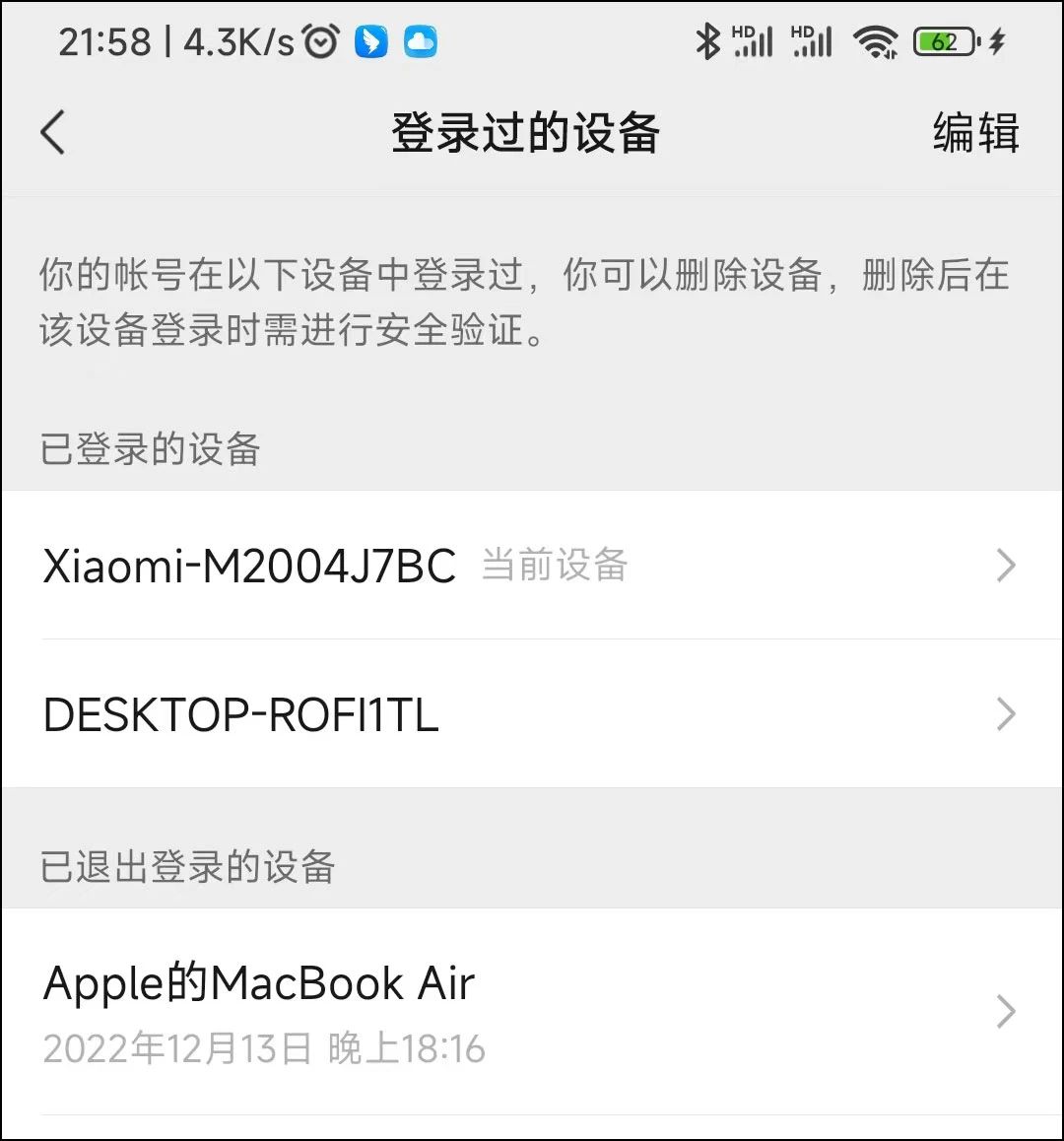Tap the blue bird notification icon
Image resolution: width=1064 pixels, height=1141 pixels.
tap(369, 42)
